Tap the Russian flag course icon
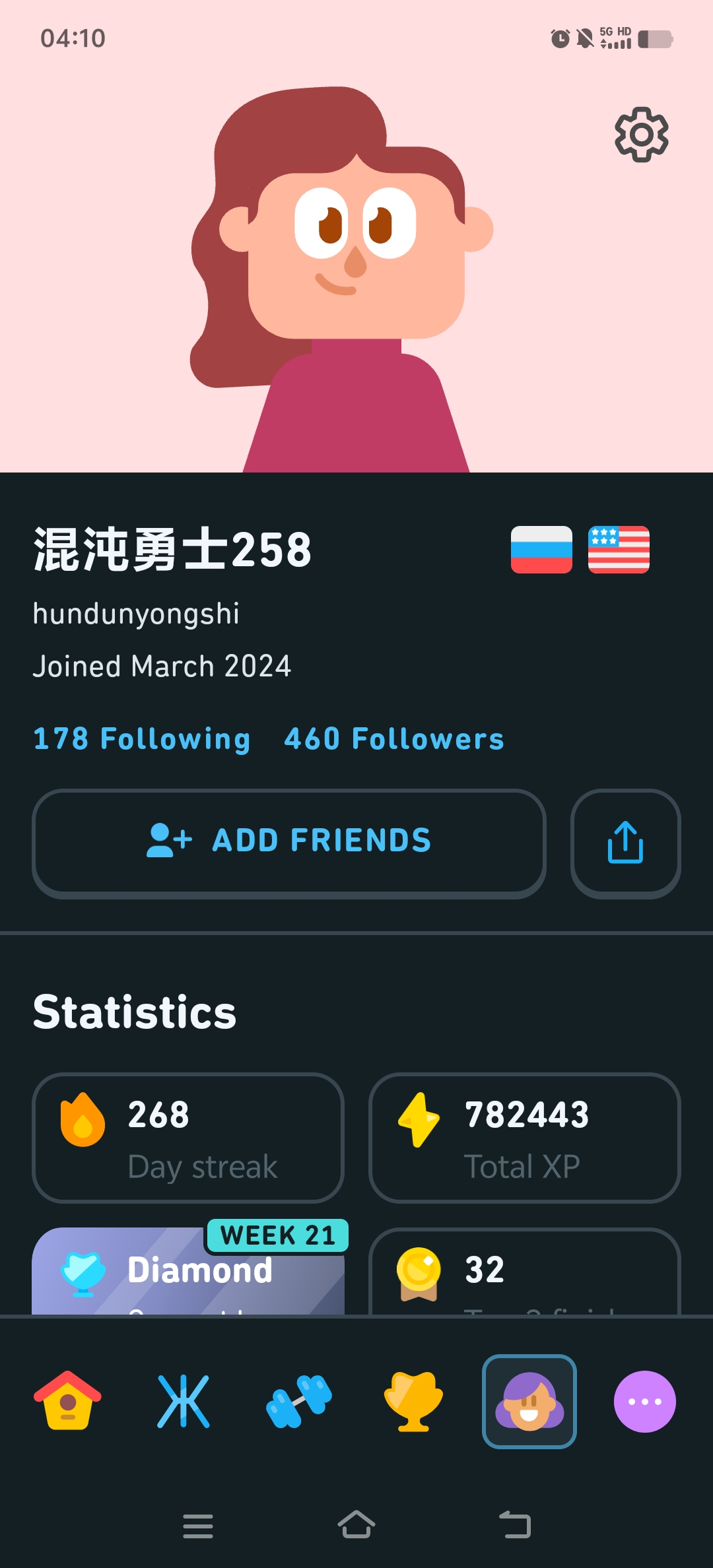Image resolution: width=713 pixels, height=1568 pixels. [541, 550]
